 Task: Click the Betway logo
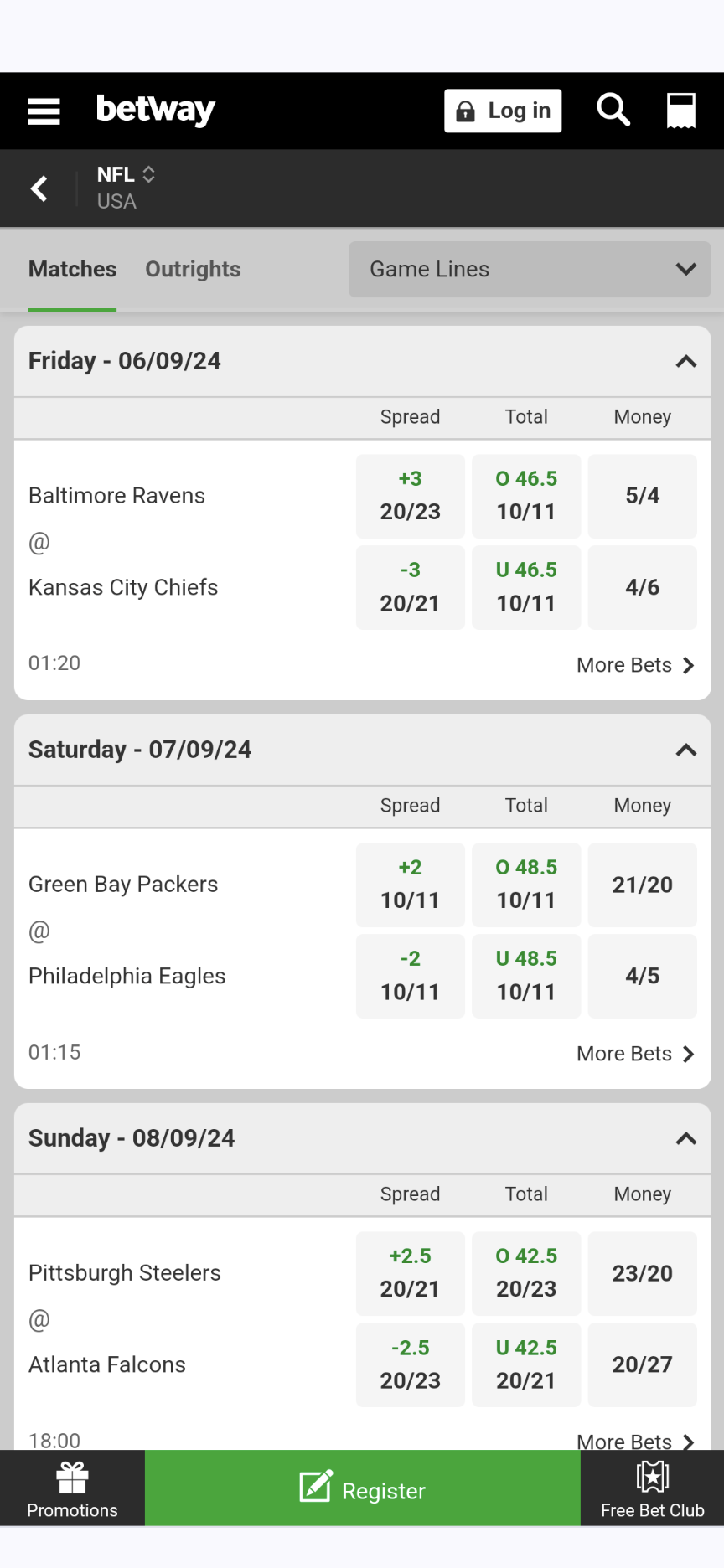(156, 110)
